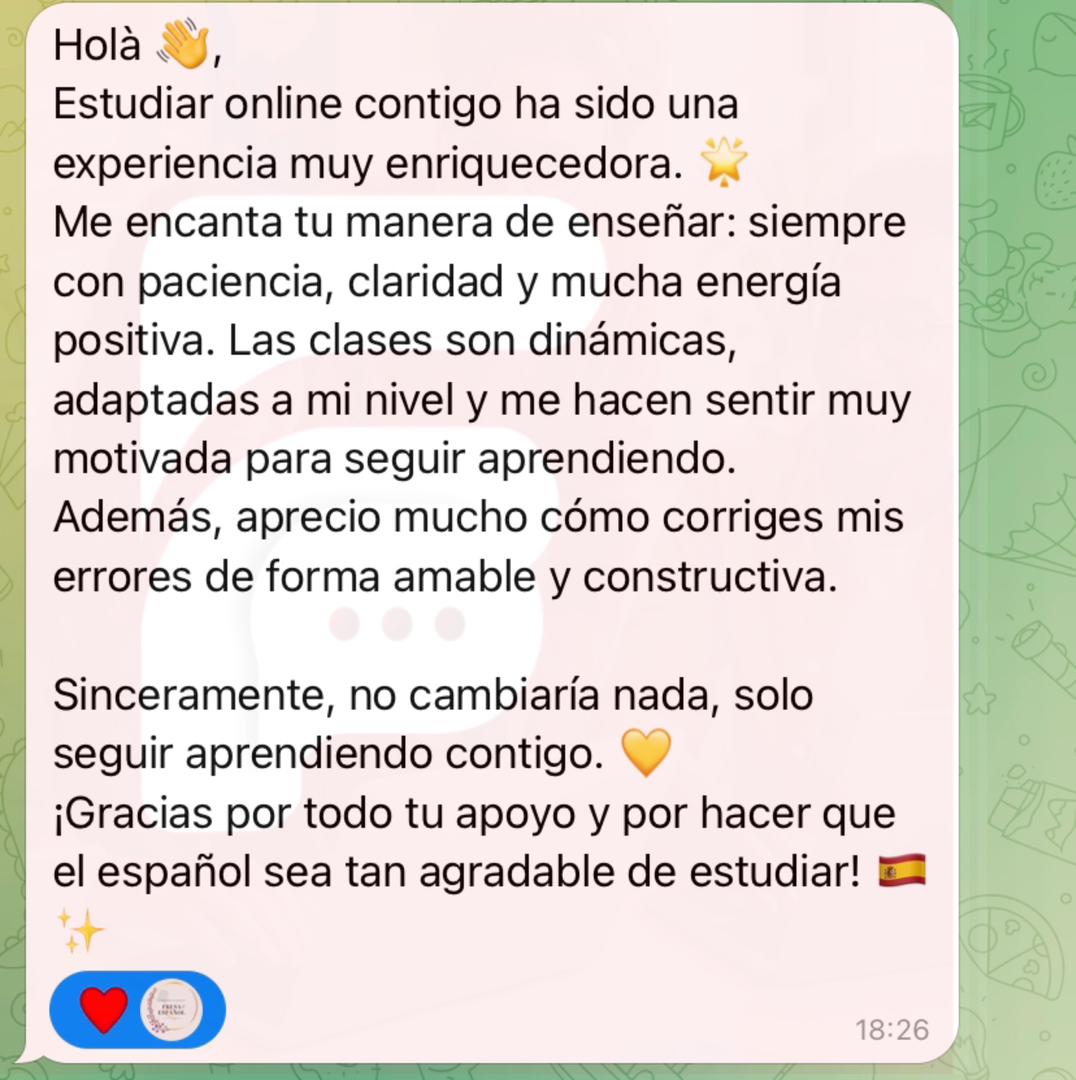Tap the red heart reaction under the message
The width and height of the screenshot is (1076, 1080).
tap(104, 1009)
